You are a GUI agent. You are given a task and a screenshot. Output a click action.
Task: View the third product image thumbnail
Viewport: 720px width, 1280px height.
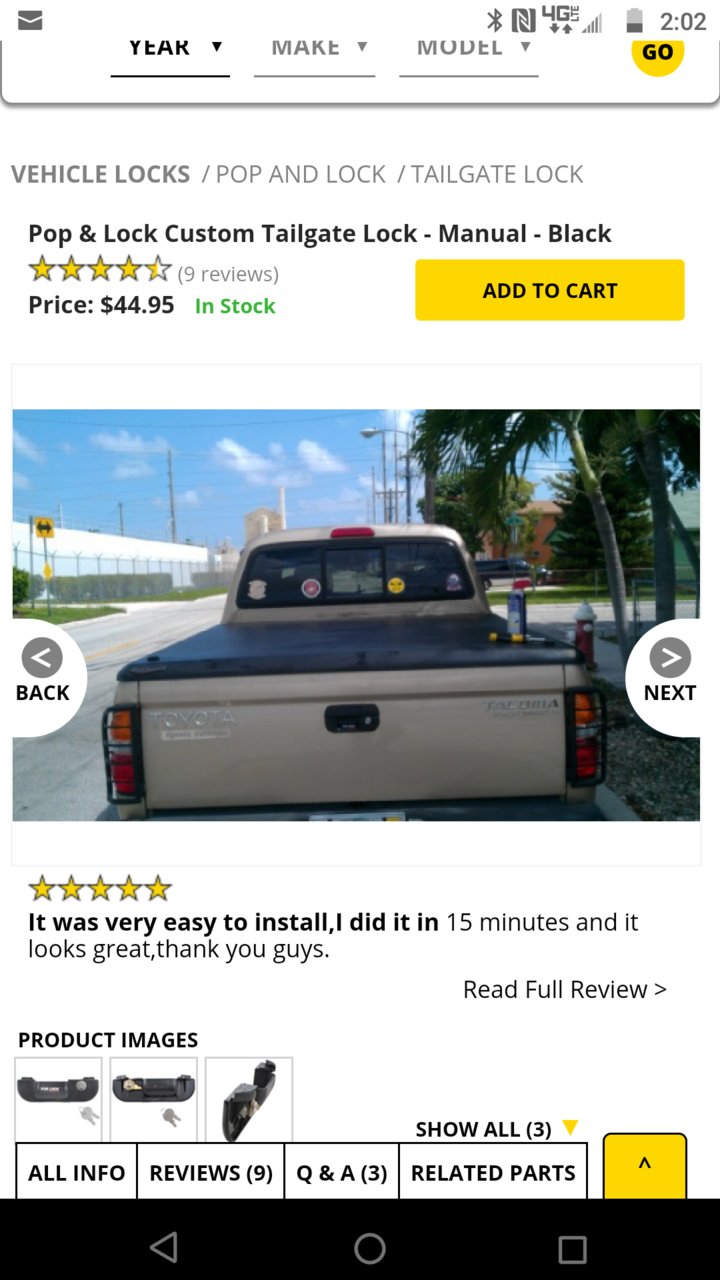pyautogui.click(x=249, y=1099)
